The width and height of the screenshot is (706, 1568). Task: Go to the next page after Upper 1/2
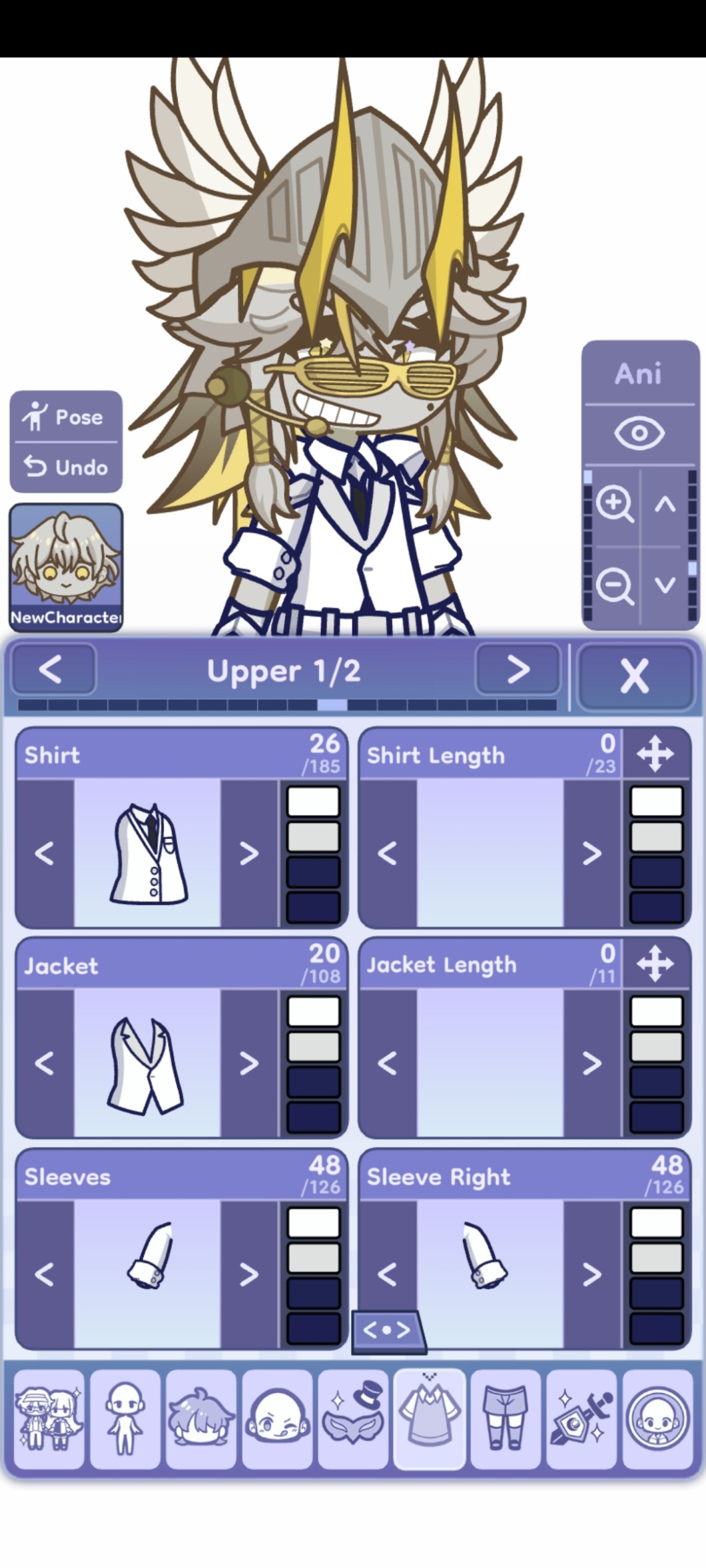pos(518,670)
